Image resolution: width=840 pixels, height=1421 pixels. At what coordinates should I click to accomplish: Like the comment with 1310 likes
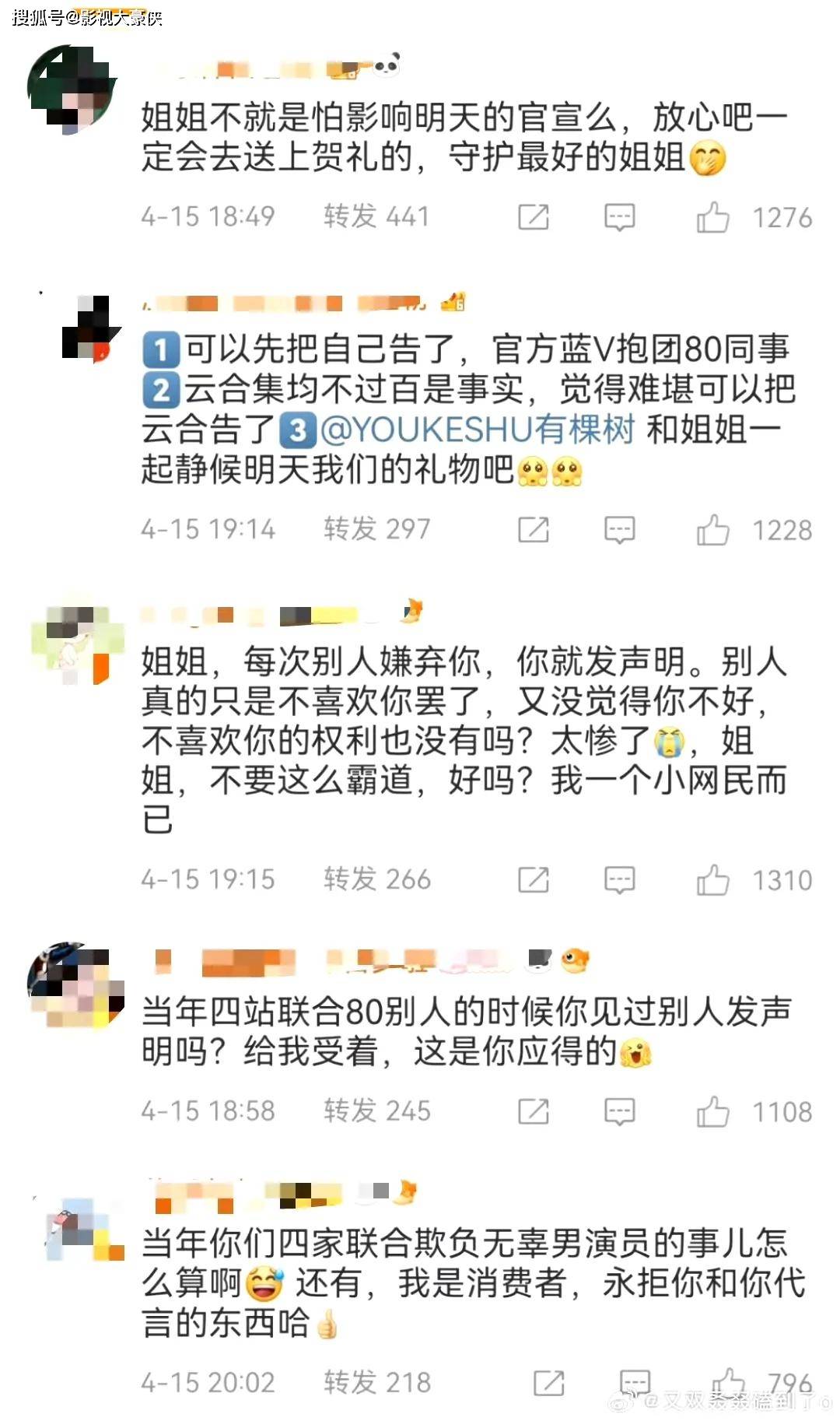(712, 880)
